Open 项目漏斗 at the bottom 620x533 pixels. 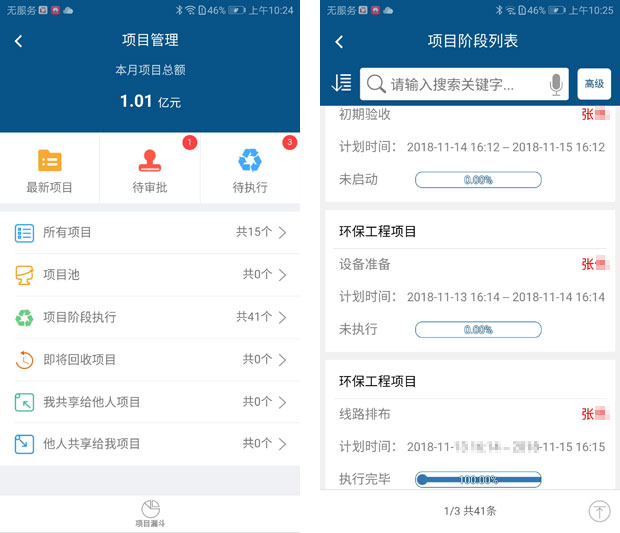tap(150, 513)
